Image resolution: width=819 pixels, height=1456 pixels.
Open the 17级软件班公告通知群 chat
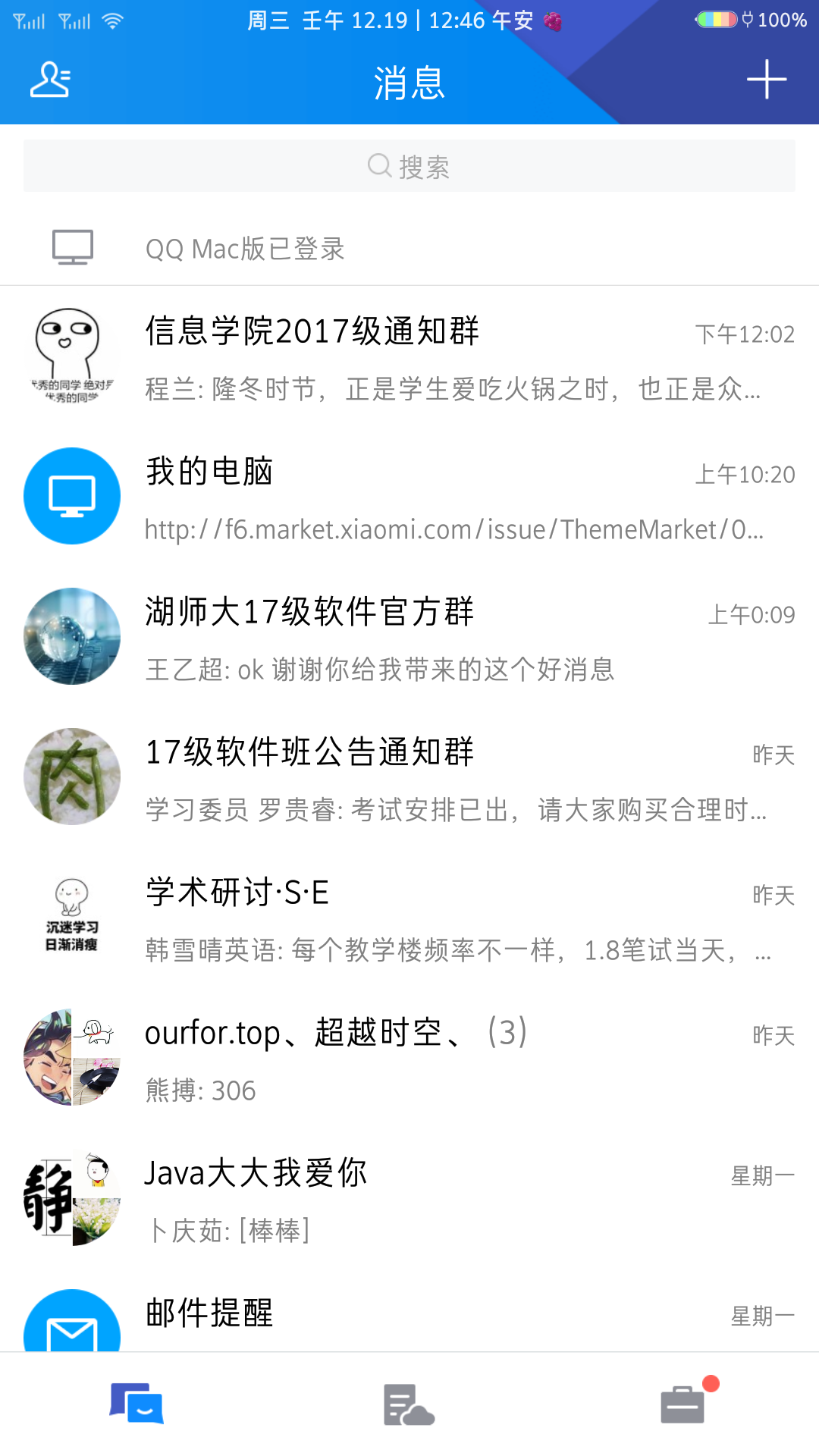pyautogui.click(x=409, y=777)
